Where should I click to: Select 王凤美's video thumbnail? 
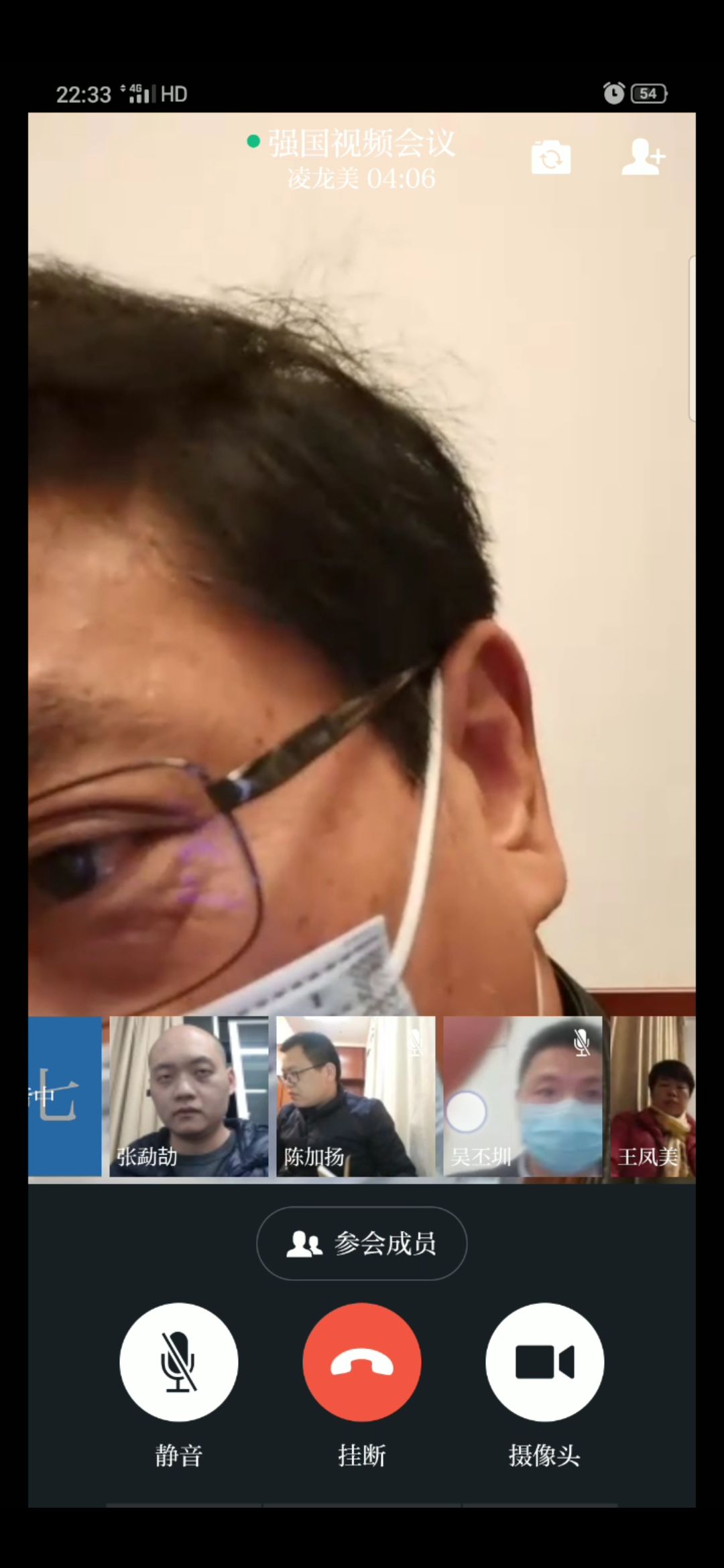pos(653,1096)
